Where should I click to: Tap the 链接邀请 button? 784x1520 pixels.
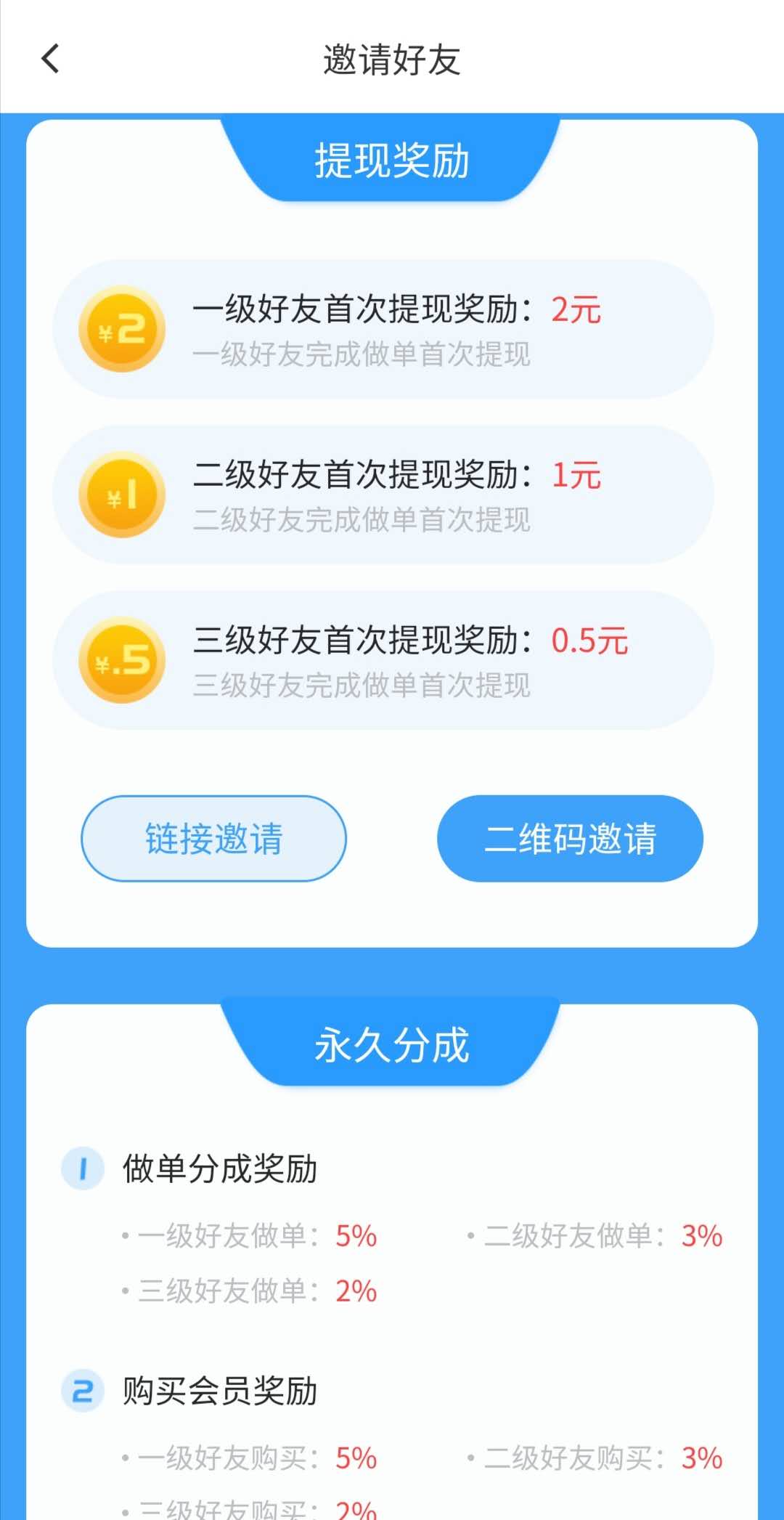pos(213,839)
